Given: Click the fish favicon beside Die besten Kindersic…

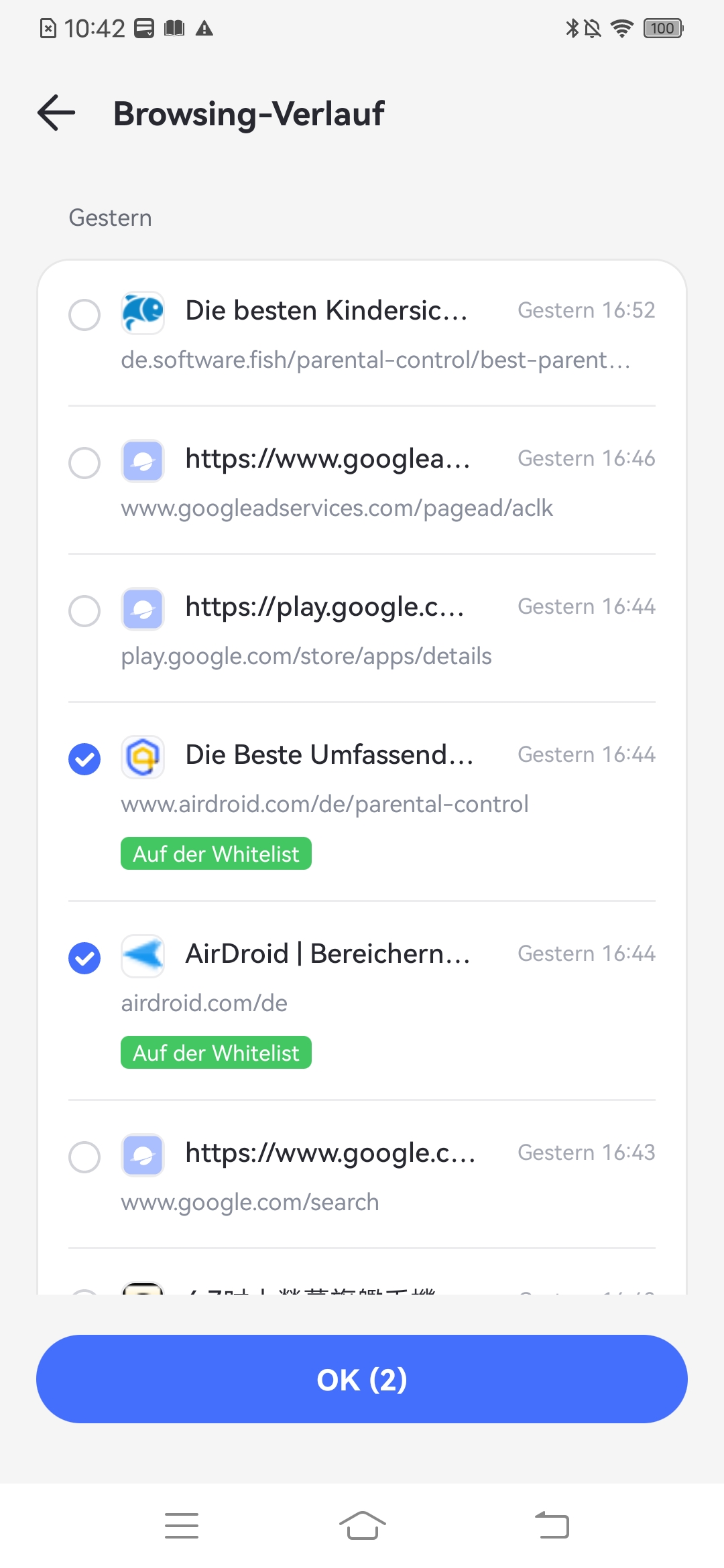Looking at the screenshot, I should [x=142, y=312].
